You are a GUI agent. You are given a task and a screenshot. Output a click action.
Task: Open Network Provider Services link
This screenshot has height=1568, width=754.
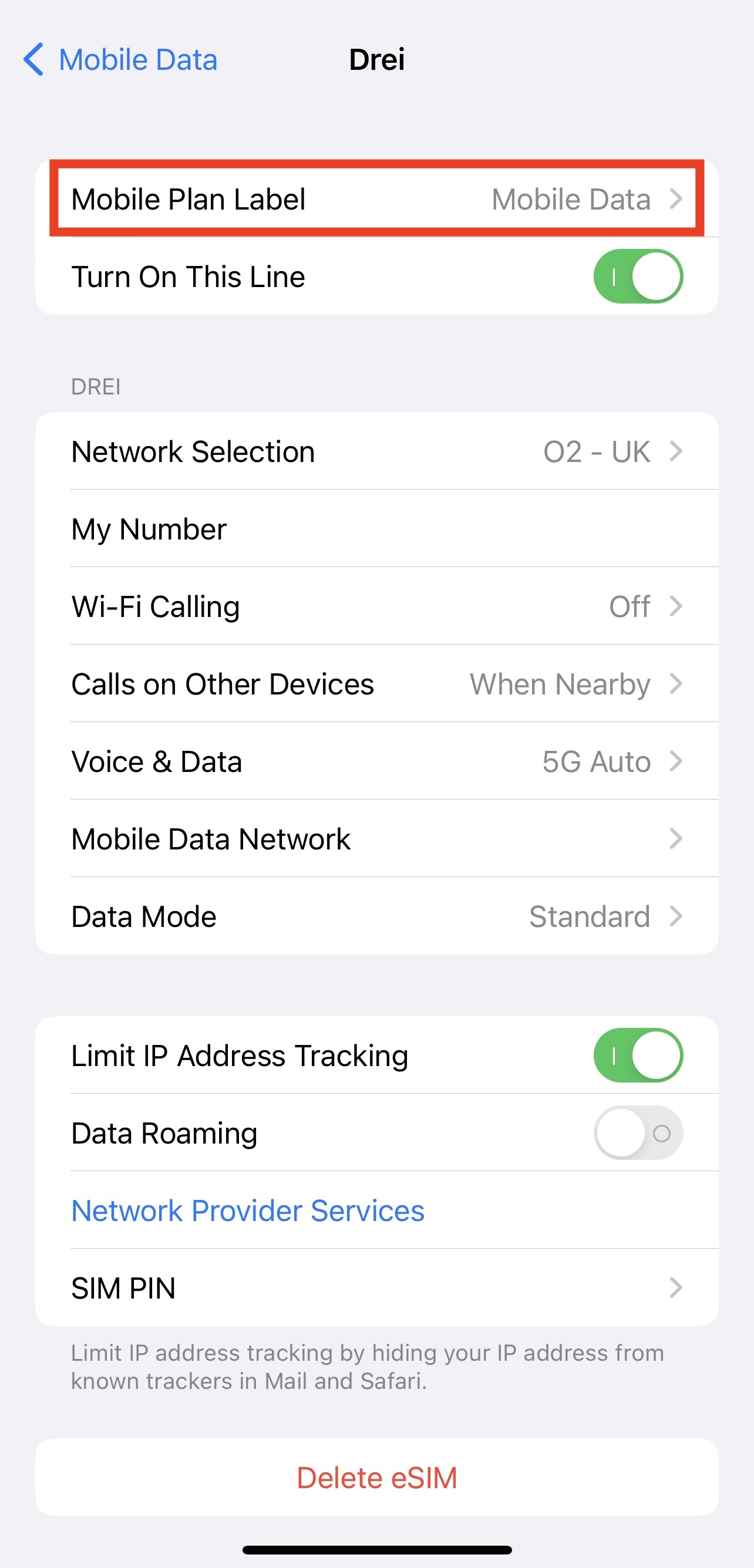point(248,1210)
